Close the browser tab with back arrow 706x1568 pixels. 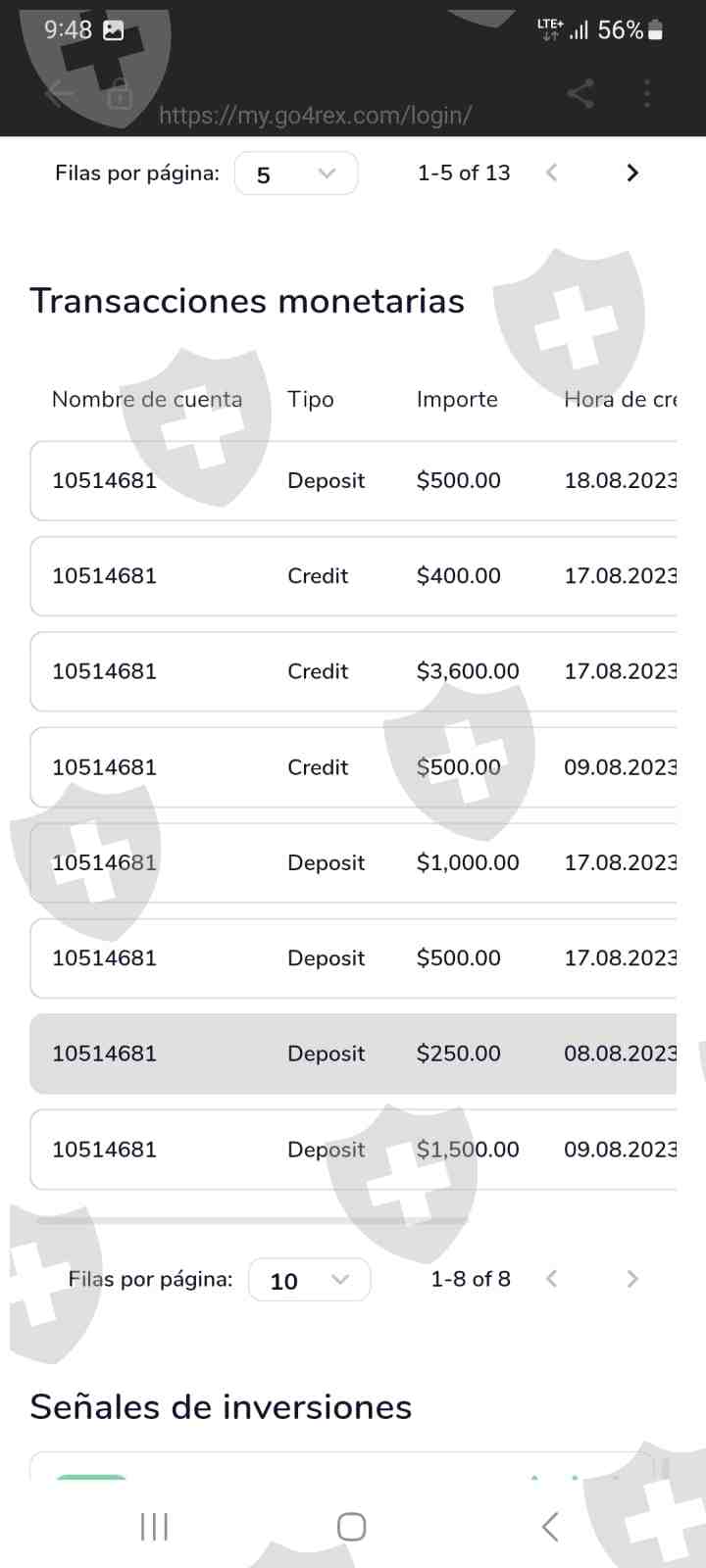point(59,94)
